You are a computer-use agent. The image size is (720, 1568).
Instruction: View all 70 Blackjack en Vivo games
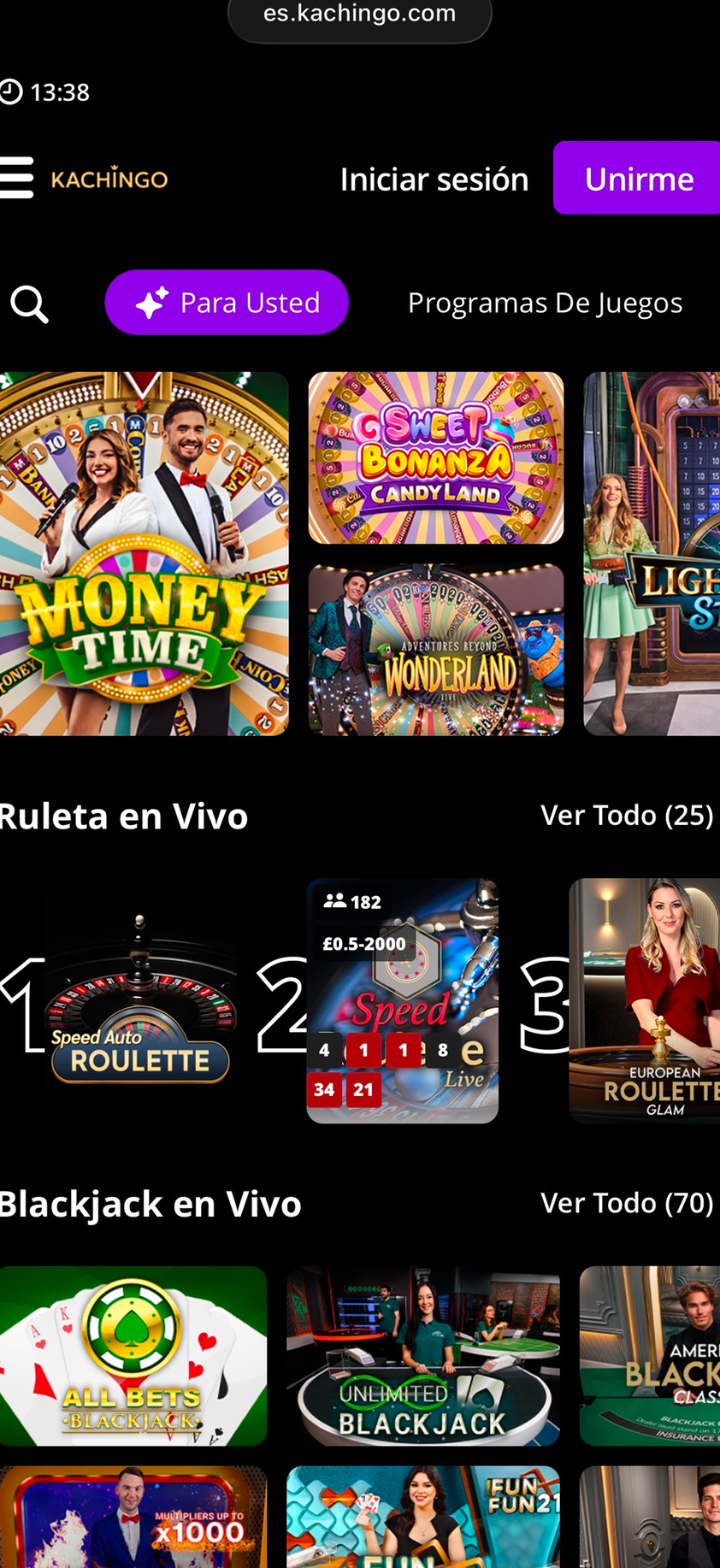point(626,1204)
